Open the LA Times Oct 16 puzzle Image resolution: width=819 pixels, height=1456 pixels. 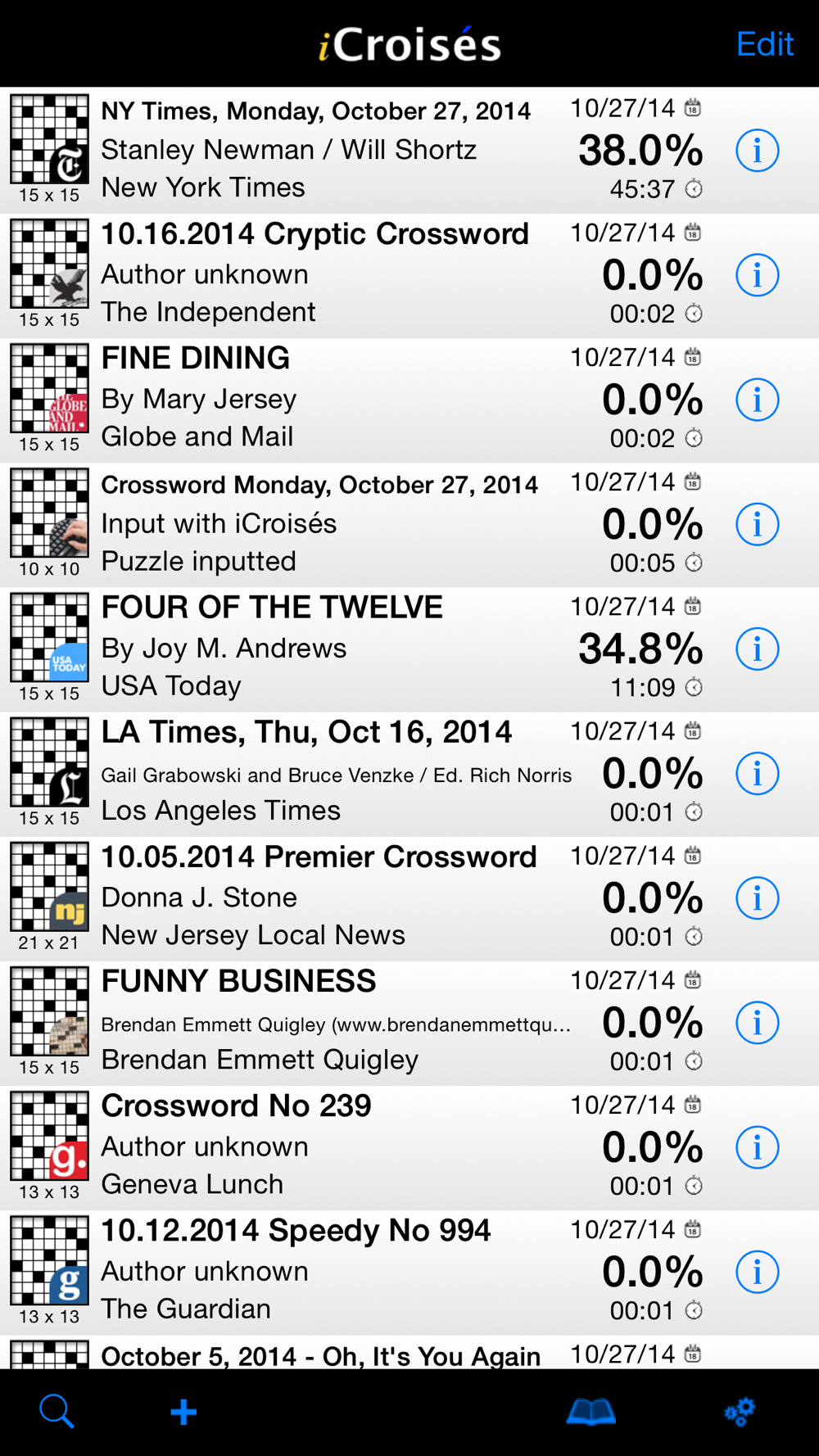(409, 774)
